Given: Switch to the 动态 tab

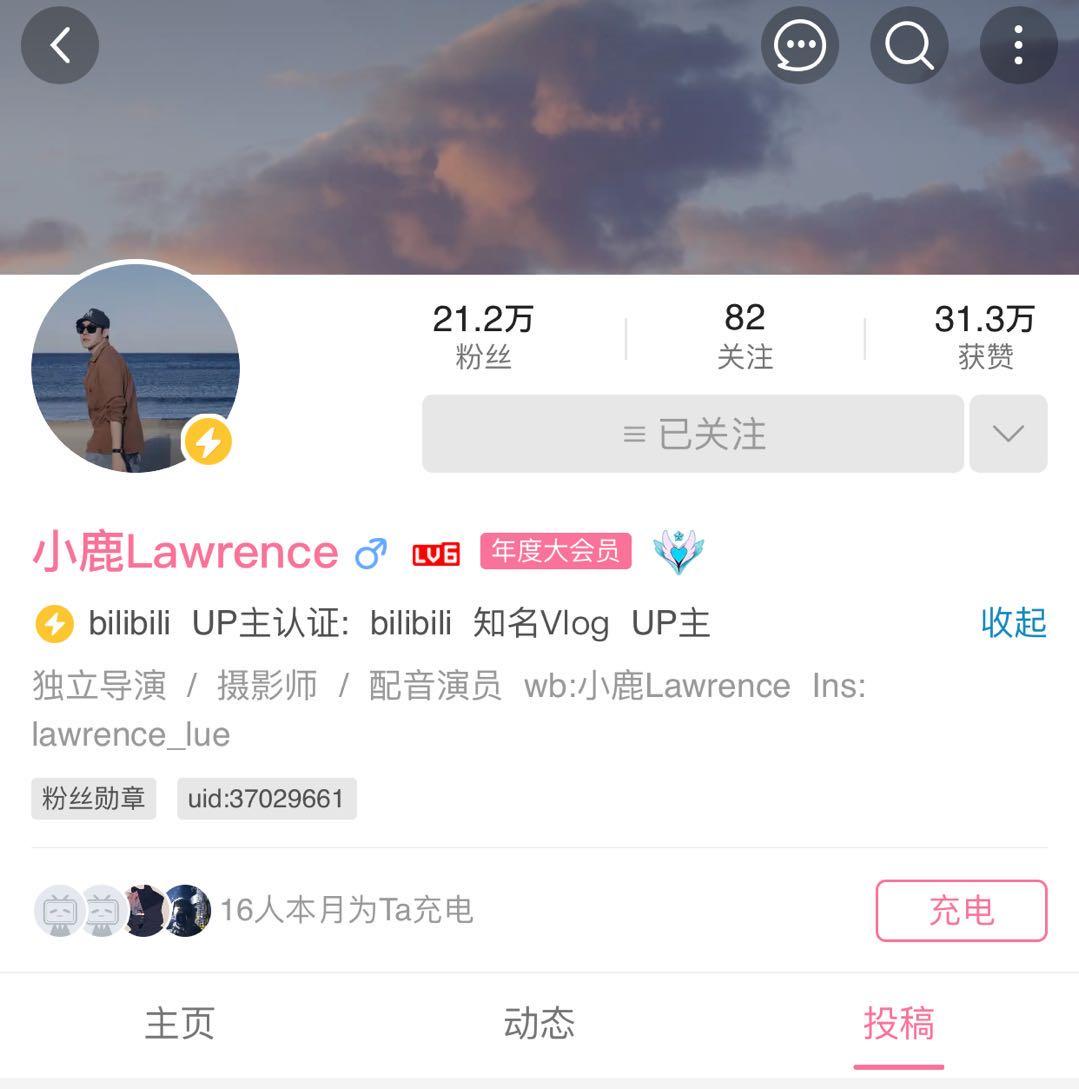Looking at the screenshot, I should coord(539,1023).
